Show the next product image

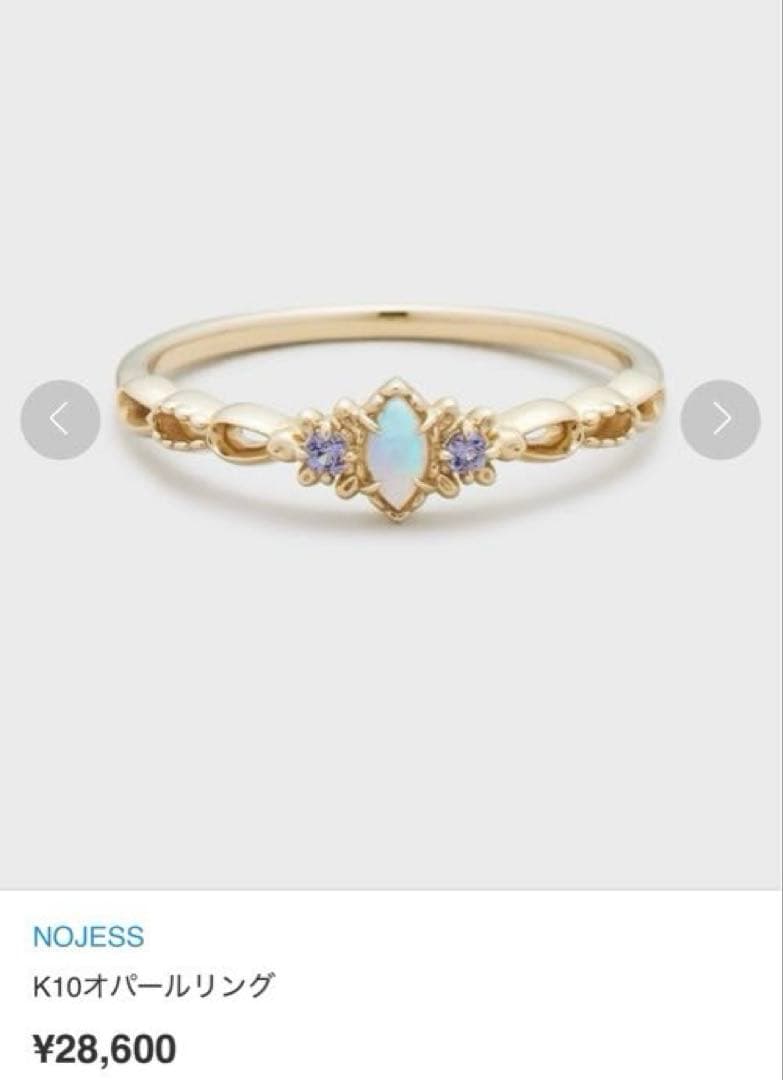pyautogui.click(x=720, y=420)
